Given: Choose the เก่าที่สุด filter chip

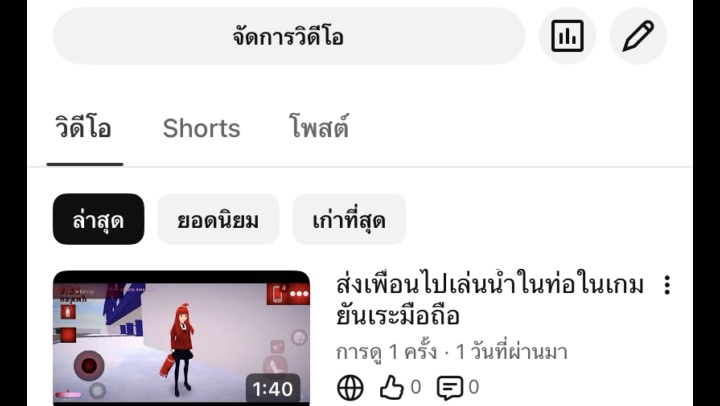Looking at the screenshot, I should [349, 220].
